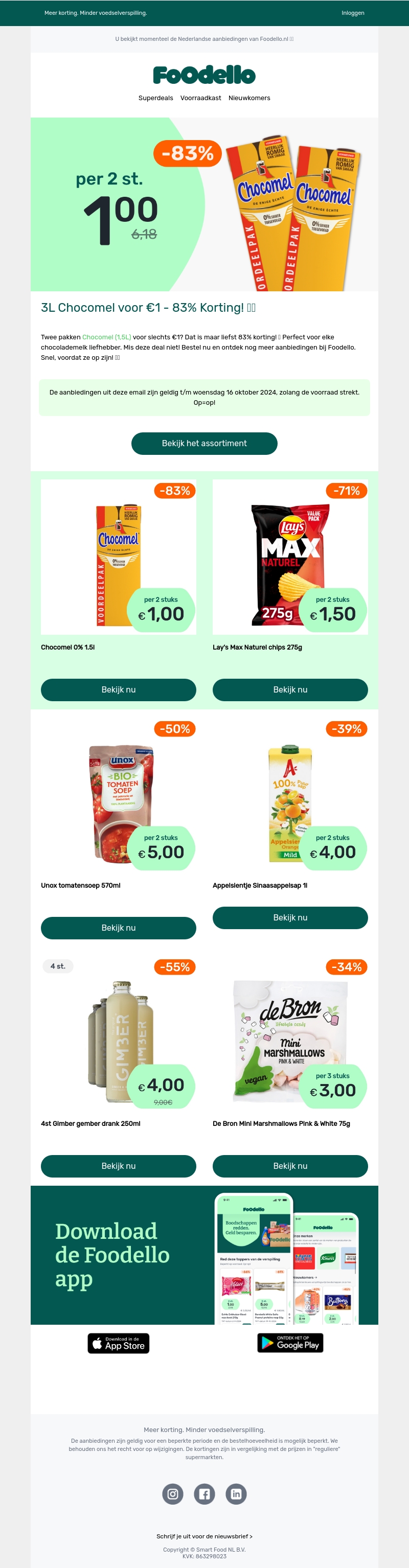Tap Bekijk nu for Appelsientje Sinaasappelsap
Image resolution: width=409 pixels, height=1568 pixels.
(290, 917)
